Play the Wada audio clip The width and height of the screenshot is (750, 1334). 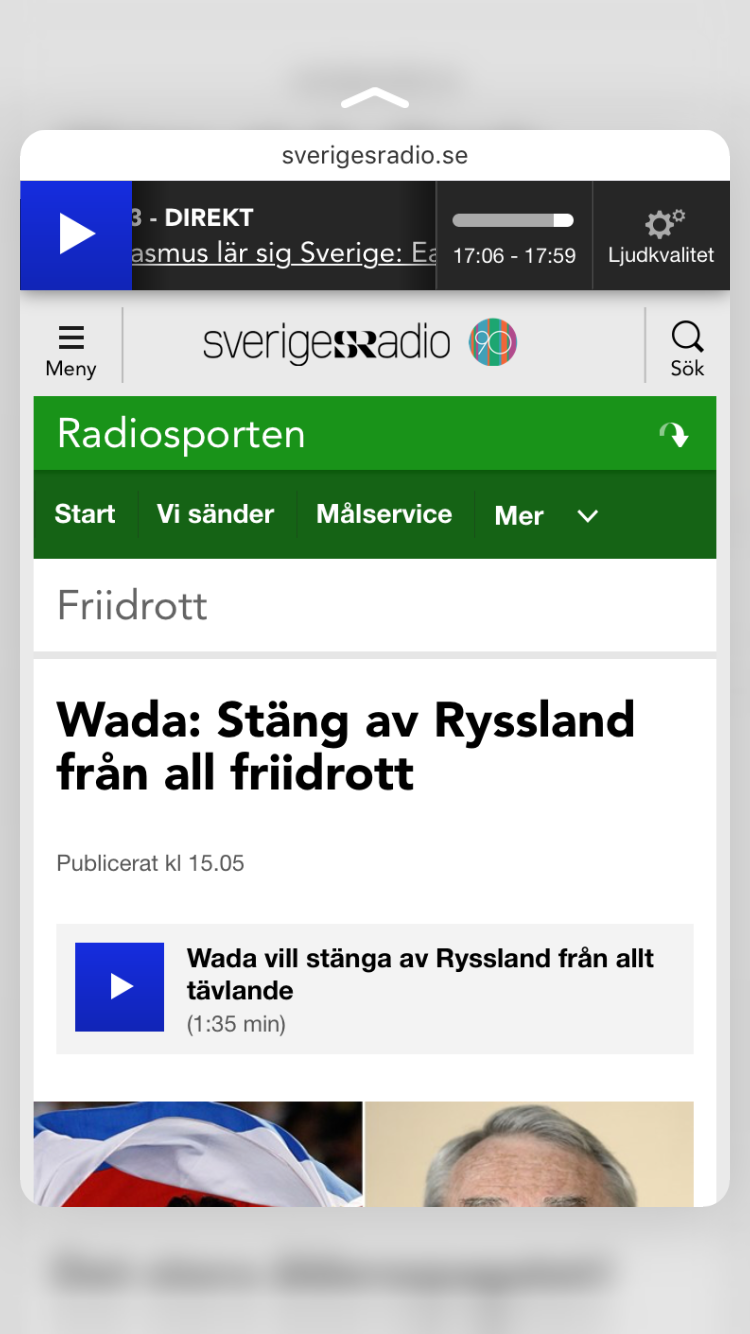click(x=120, y=987)
